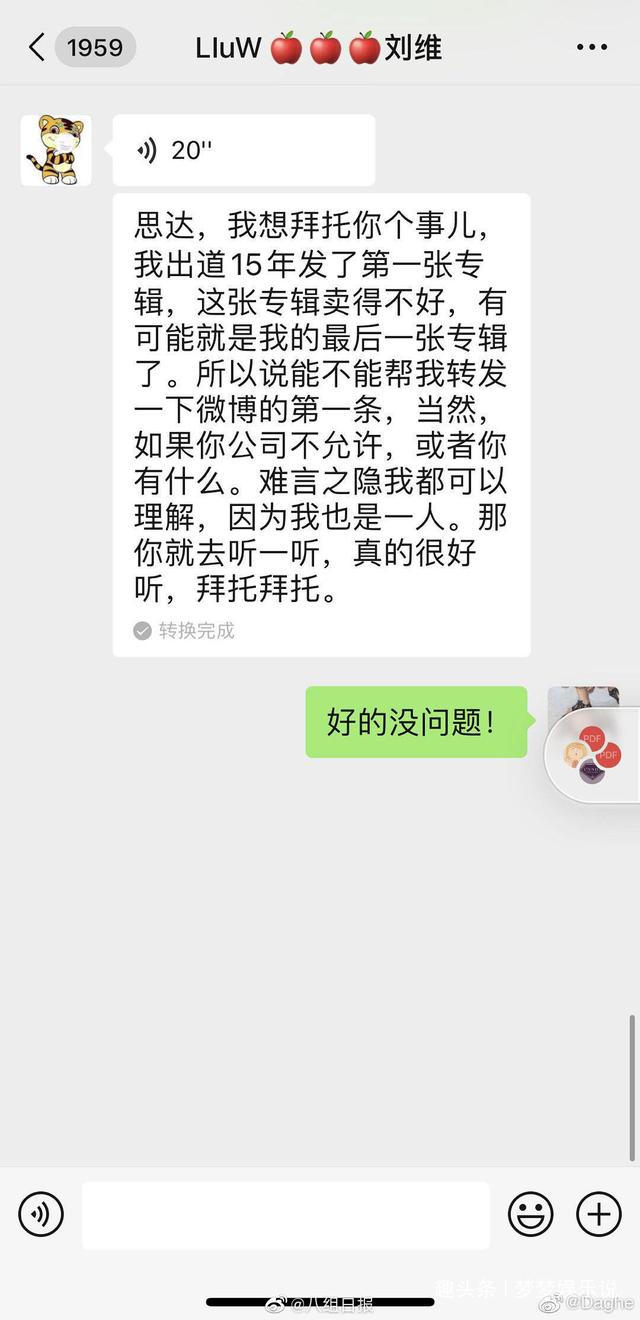
Task: Open the emoji sticker panel
Action: pyautogui.click(x=531, y=1215)
